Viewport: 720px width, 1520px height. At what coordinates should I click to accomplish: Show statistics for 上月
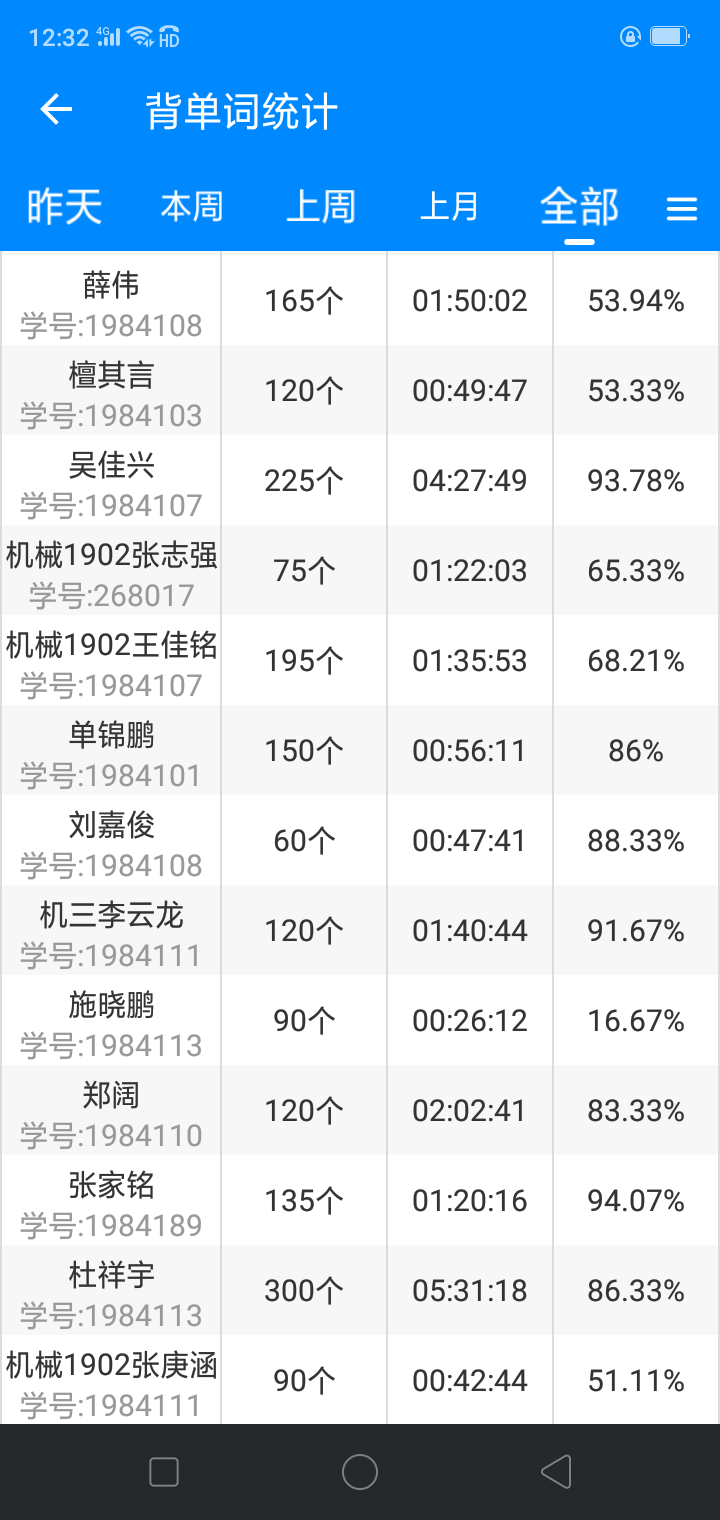pos(449,207)
